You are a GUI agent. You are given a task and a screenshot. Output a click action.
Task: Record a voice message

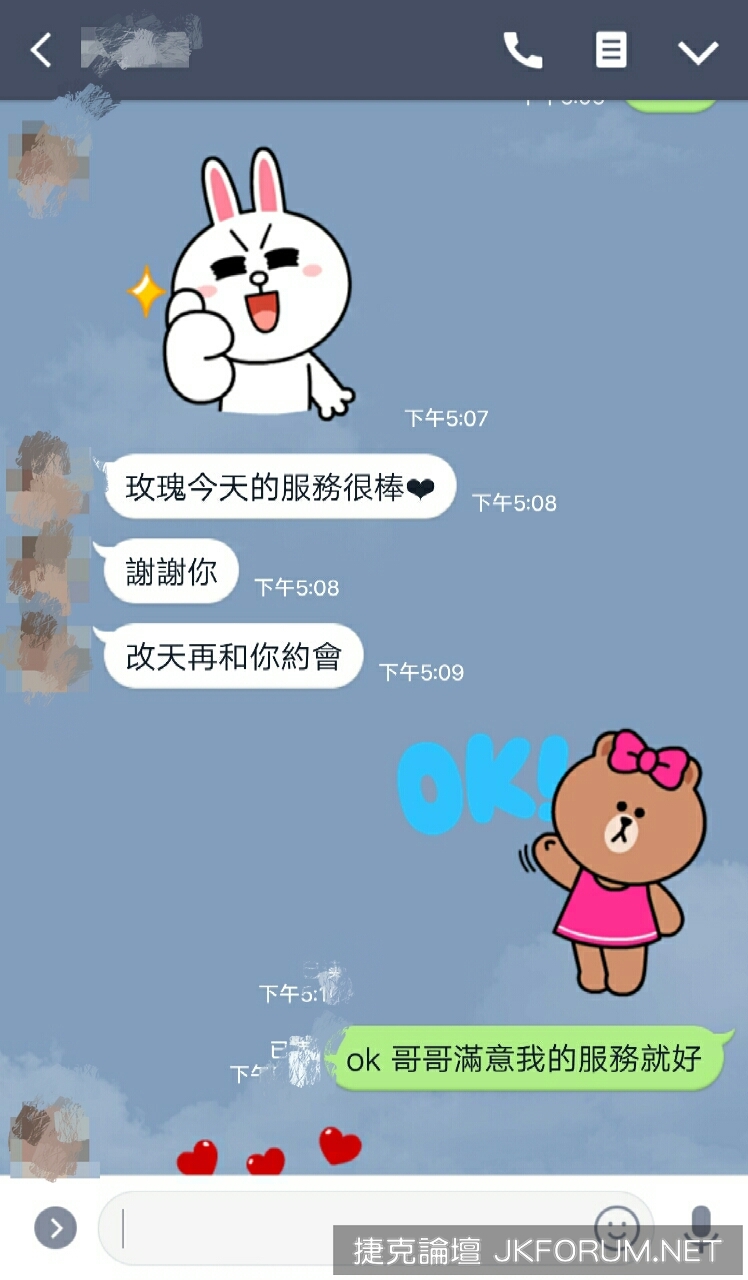point(702,1224)
